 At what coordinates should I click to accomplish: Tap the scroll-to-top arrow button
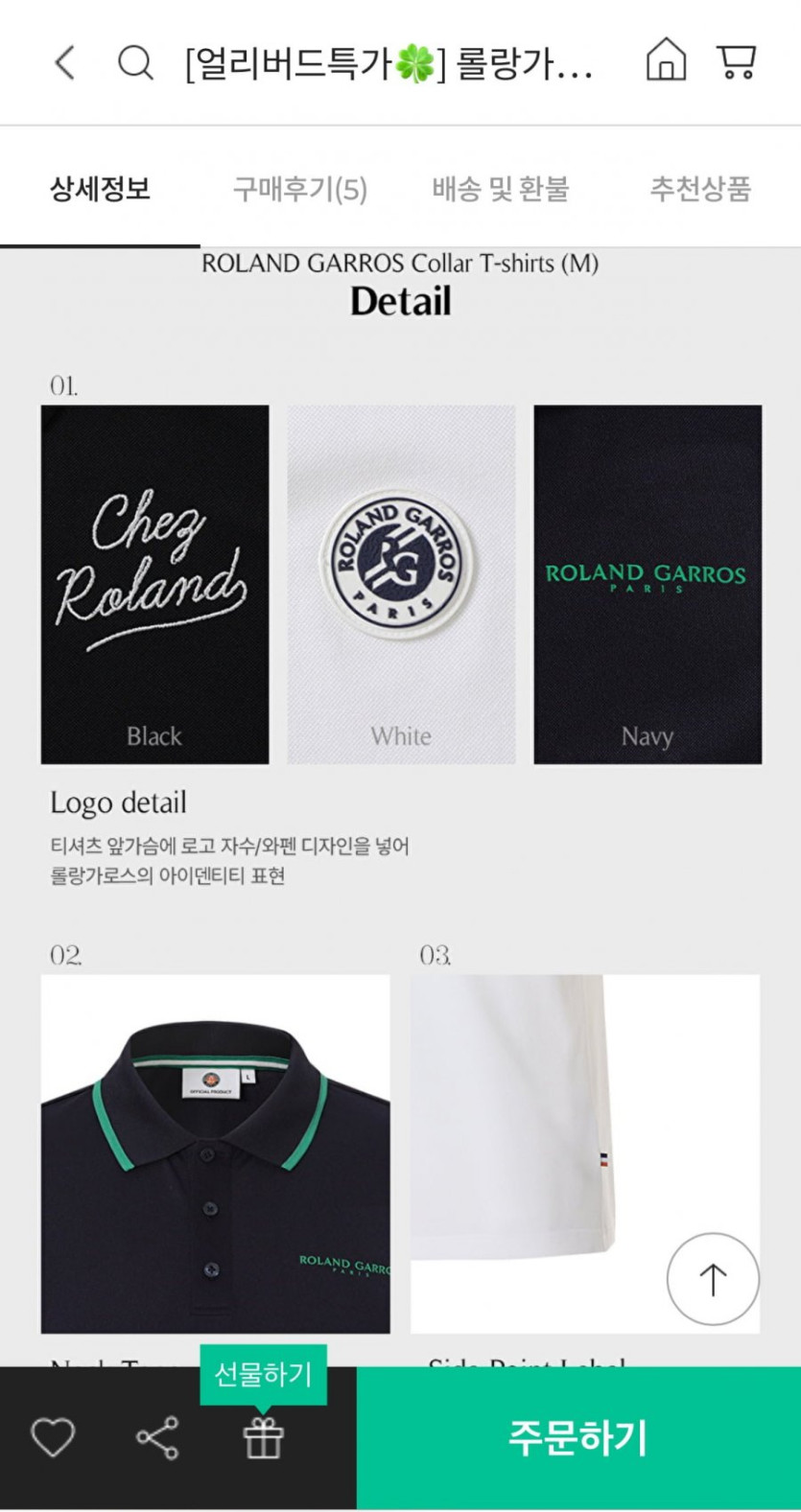(x=713, y=1279)
